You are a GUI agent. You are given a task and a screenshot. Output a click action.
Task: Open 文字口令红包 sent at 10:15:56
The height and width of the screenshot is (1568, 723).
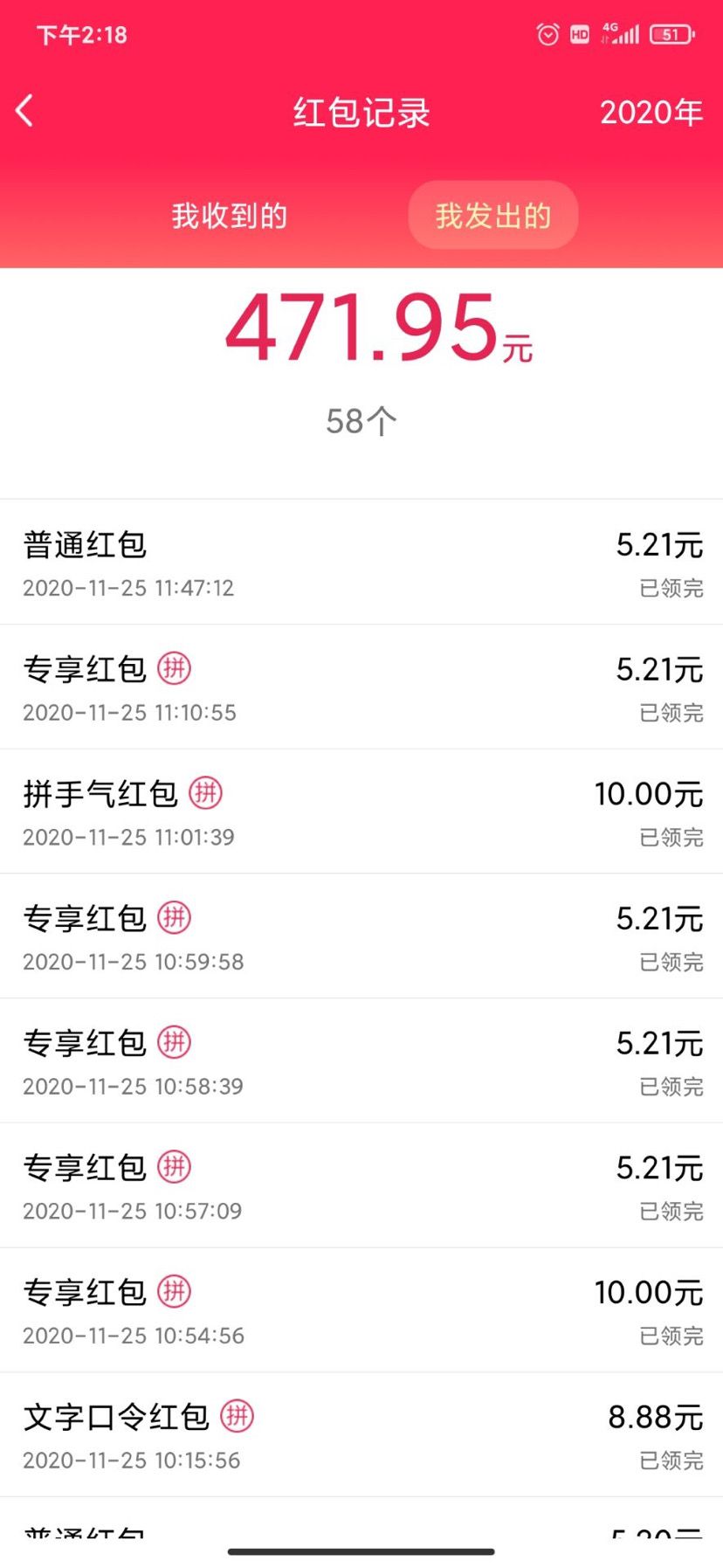361,1435
